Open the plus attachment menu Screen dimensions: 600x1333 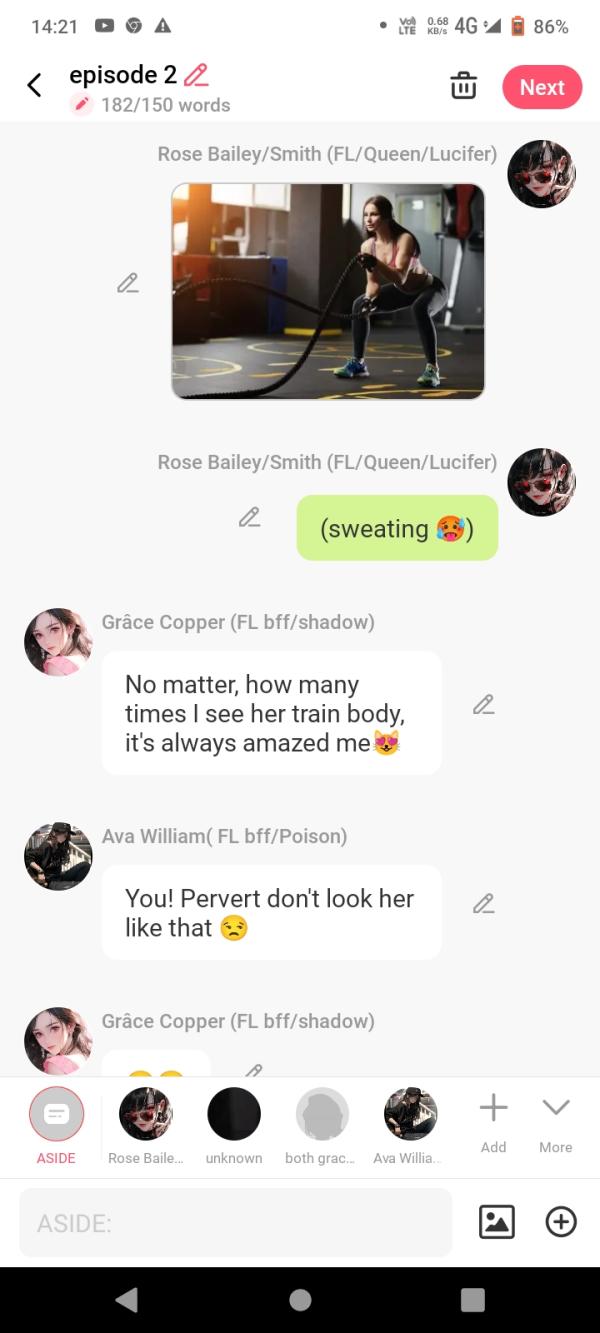click(x=561, y=1222)
